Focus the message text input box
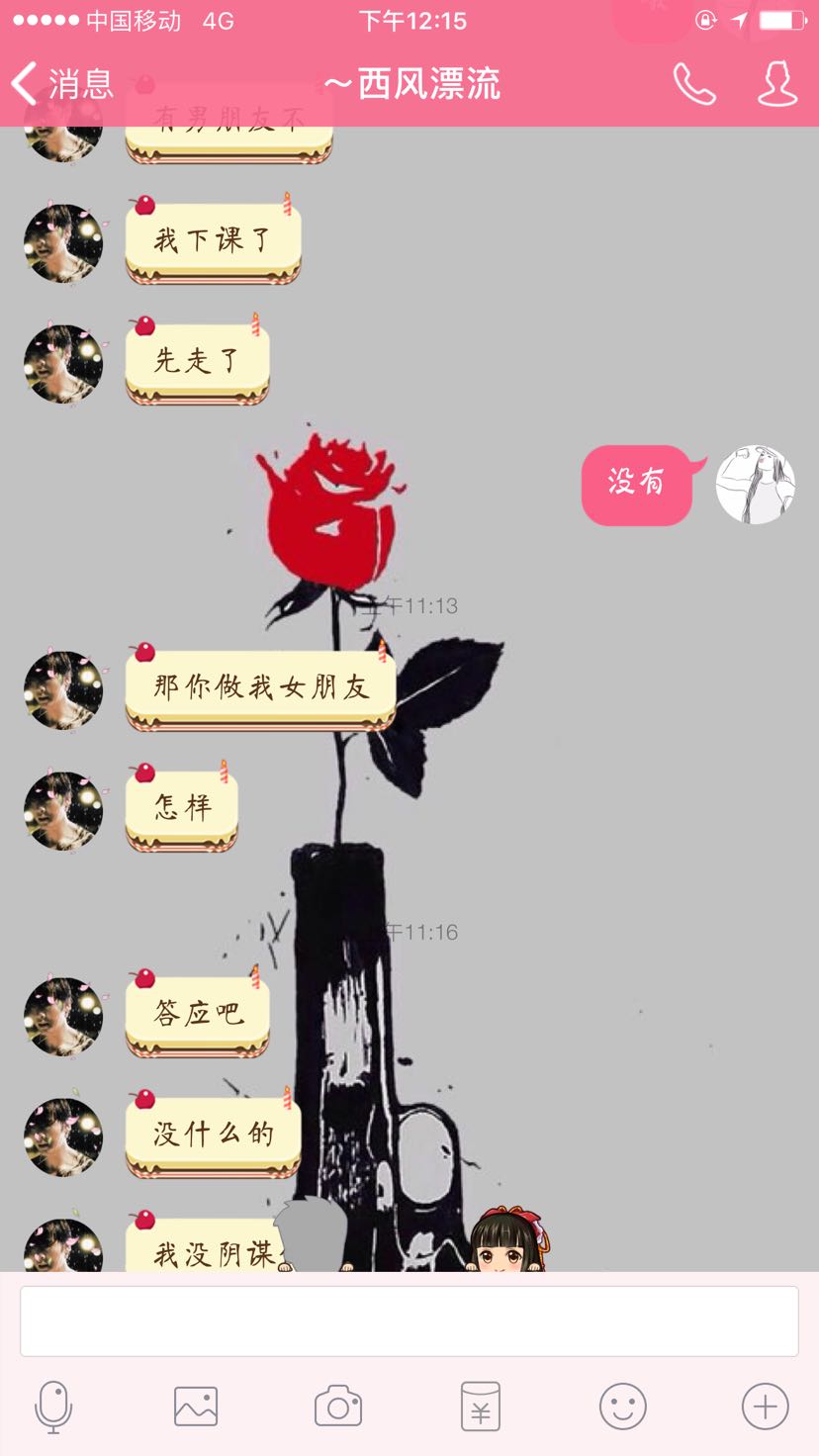 pyautogui.click(x=409, y=1320)
